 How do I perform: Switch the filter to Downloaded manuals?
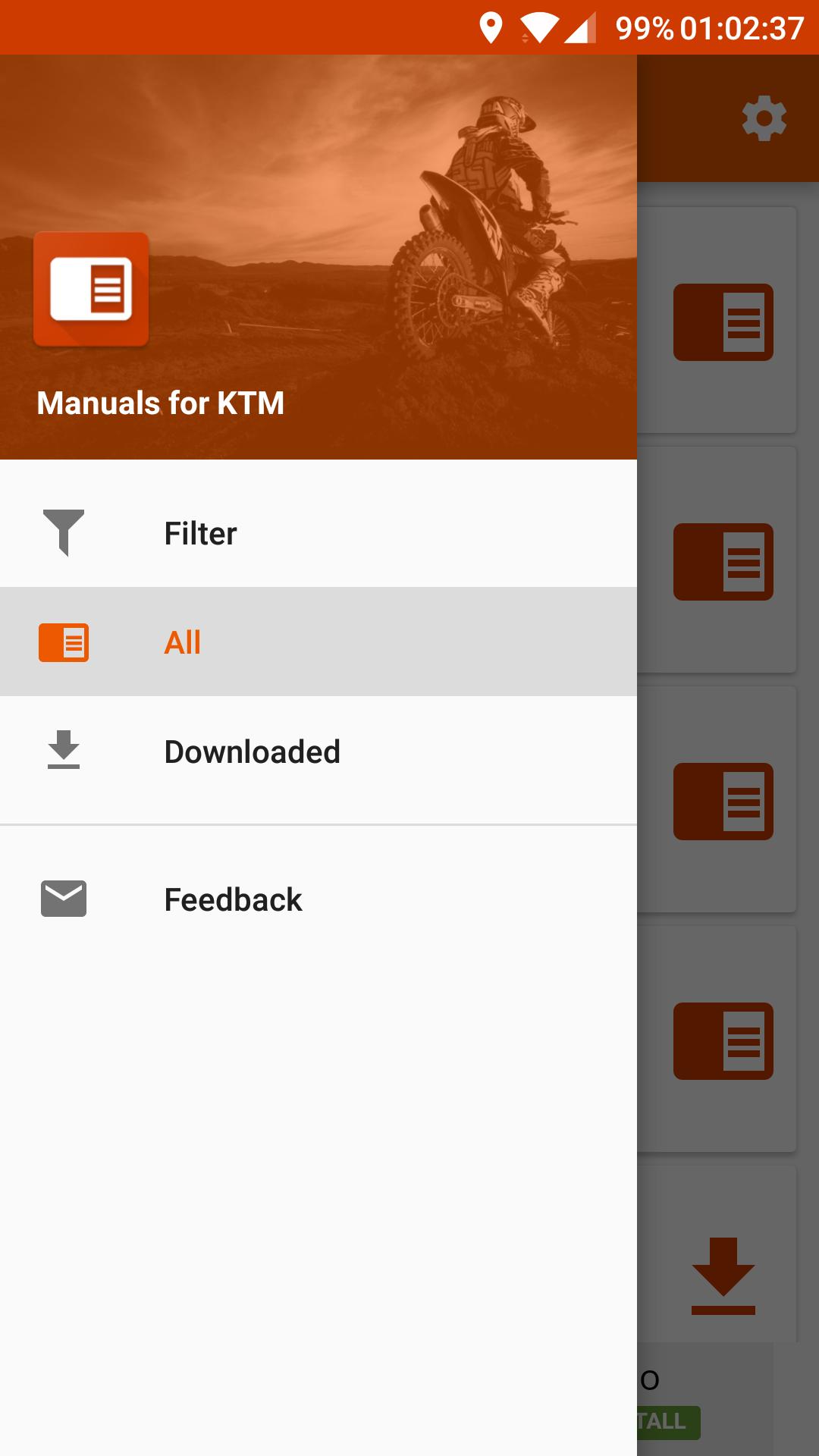coord(253,752)
